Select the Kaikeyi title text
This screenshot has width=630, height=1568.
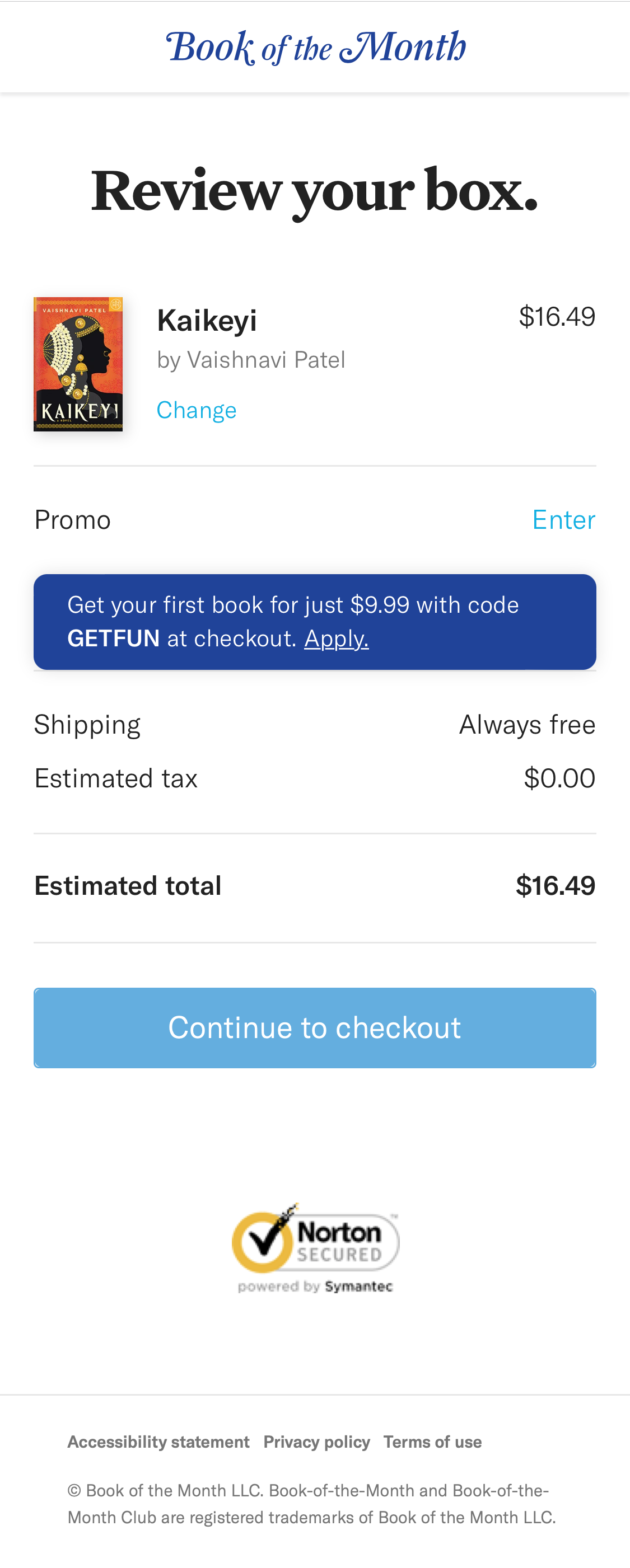tap(207, 320)
